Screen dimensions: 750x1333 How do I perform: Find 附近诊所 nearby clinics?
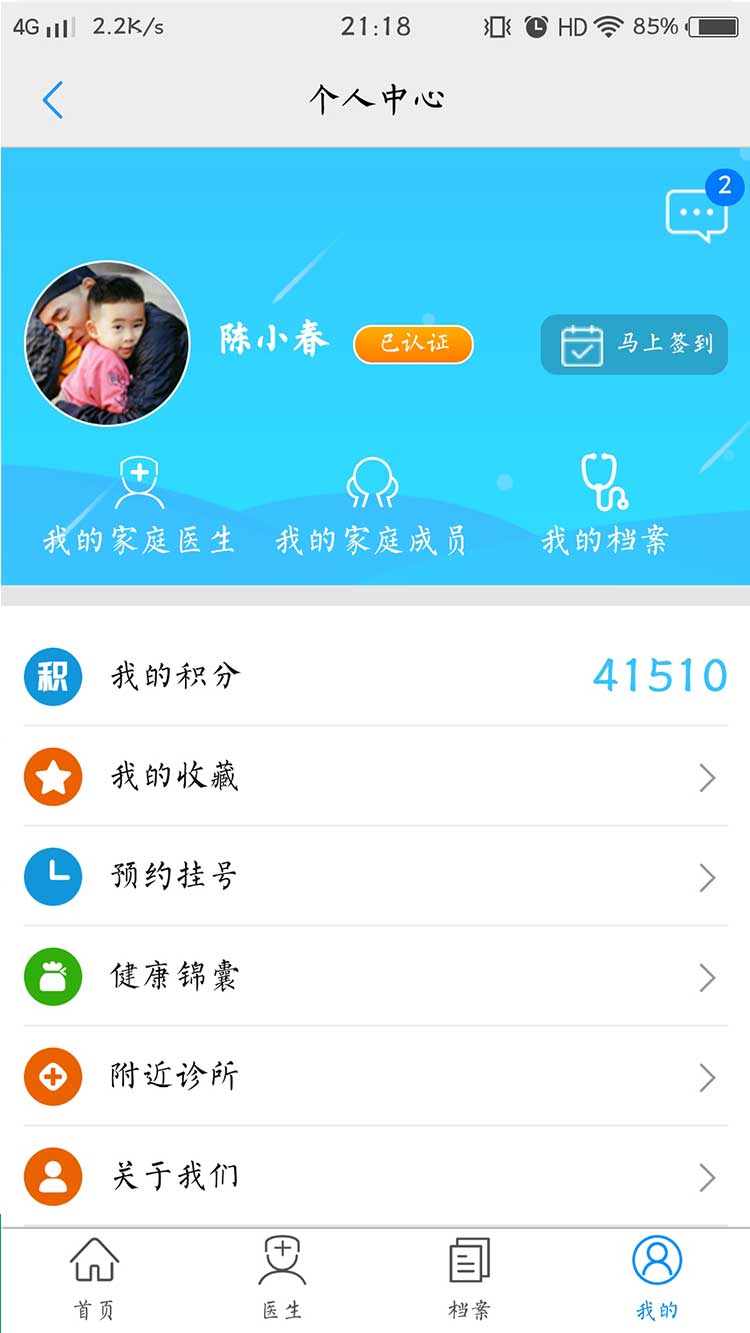[x=375, y=1076]
